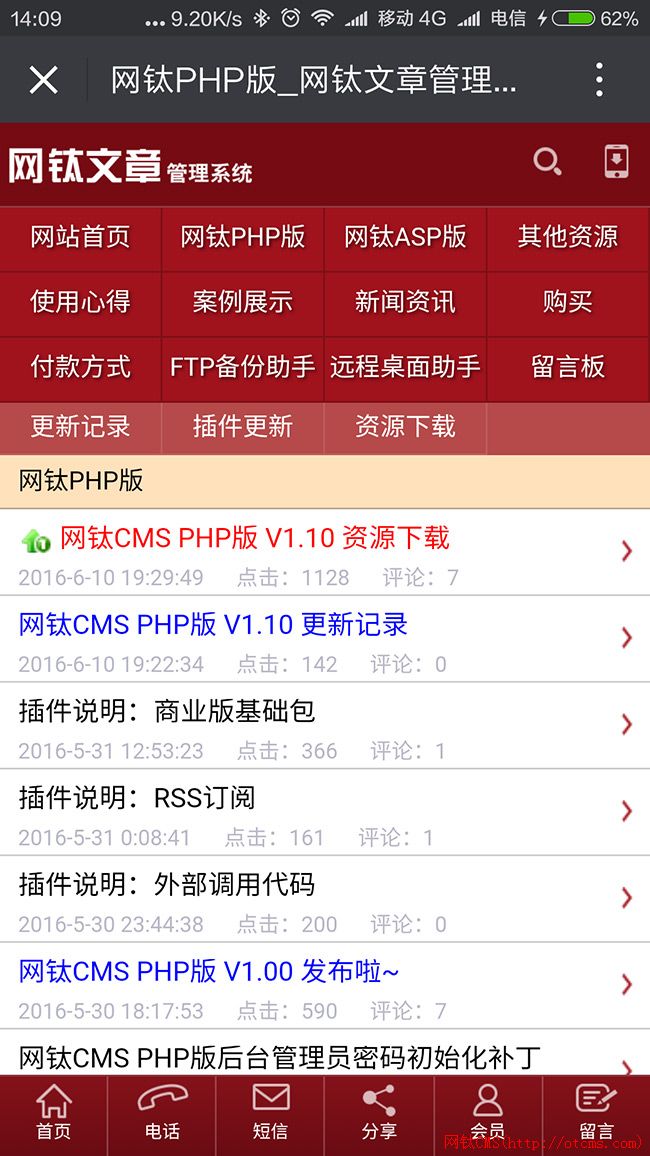Tap the 购买 navigation item
650x1156 pixels.
(x=567, y=301)
